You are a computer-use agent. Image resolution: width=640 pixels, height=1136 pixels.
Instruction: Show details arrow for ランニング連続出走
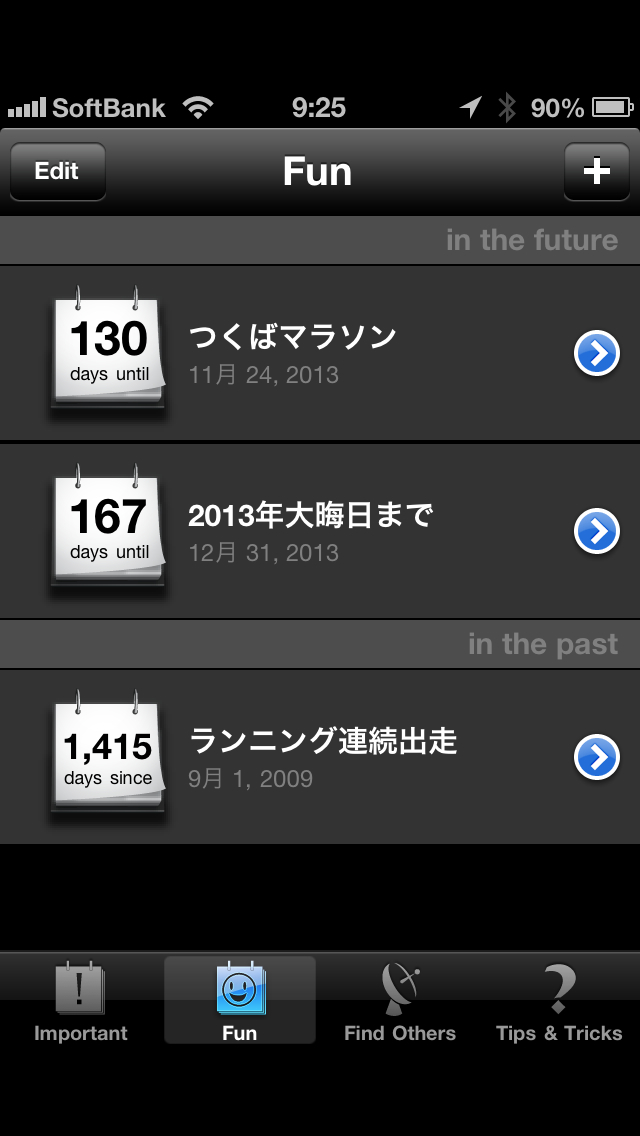pos(597,757)
